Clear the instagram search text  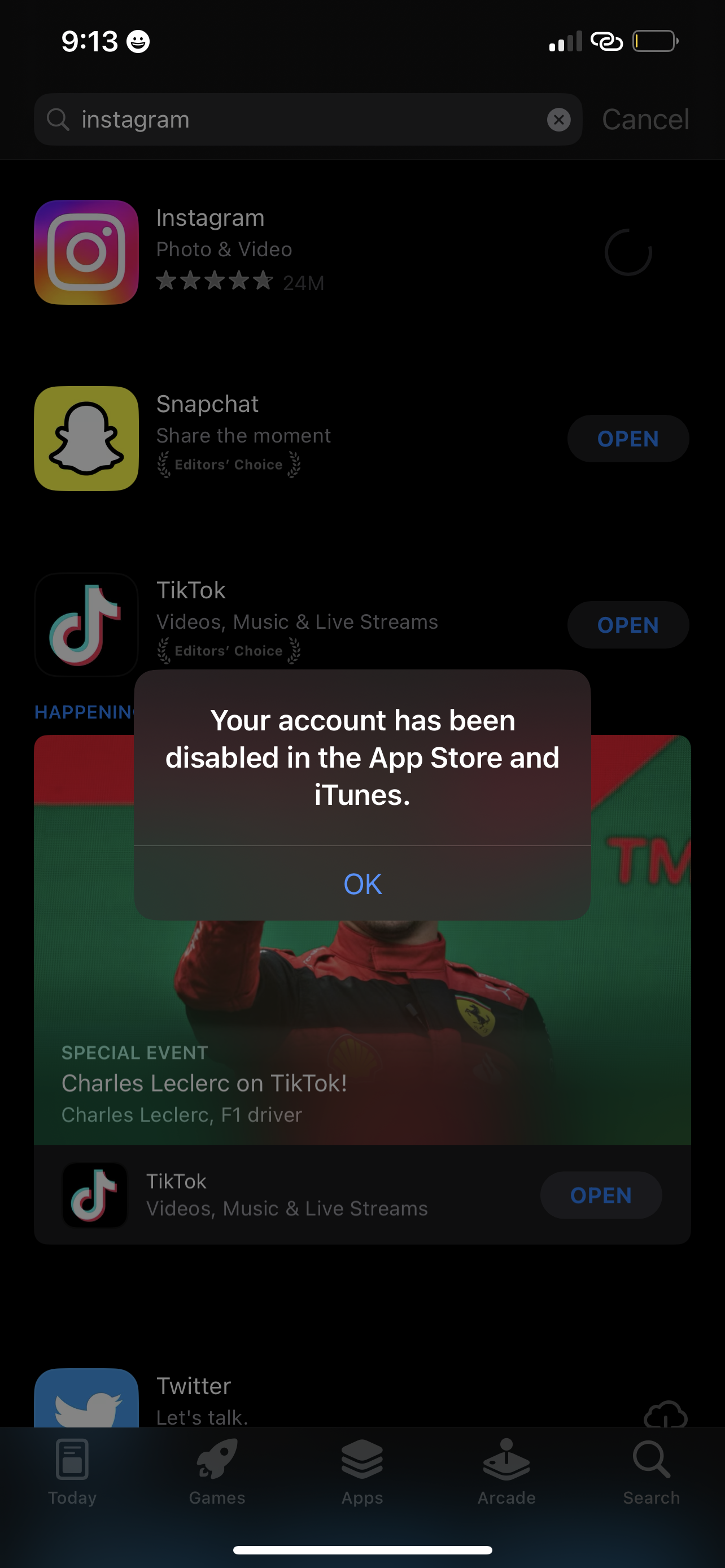558,119
